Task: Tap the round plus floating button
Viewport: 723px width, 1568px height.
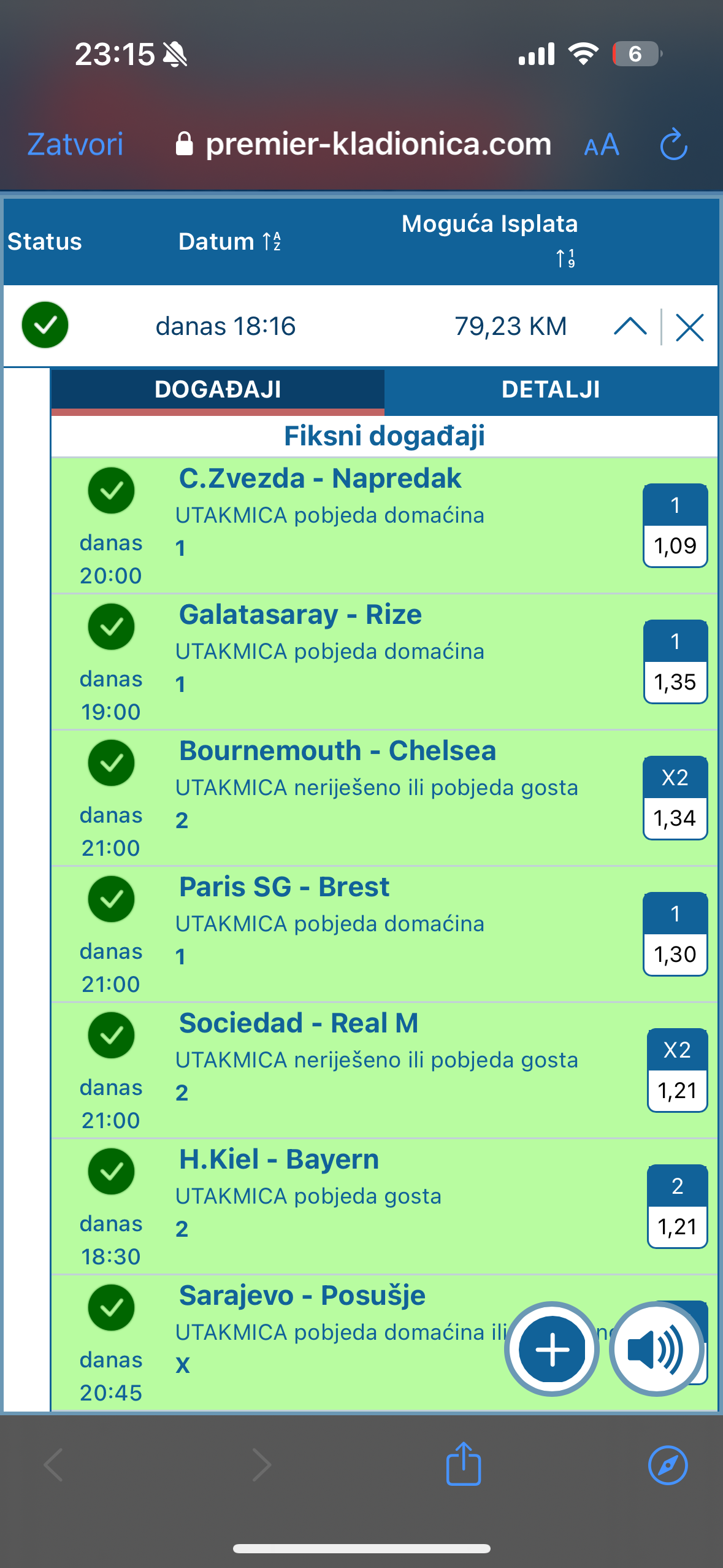Action: point(552,1349)
